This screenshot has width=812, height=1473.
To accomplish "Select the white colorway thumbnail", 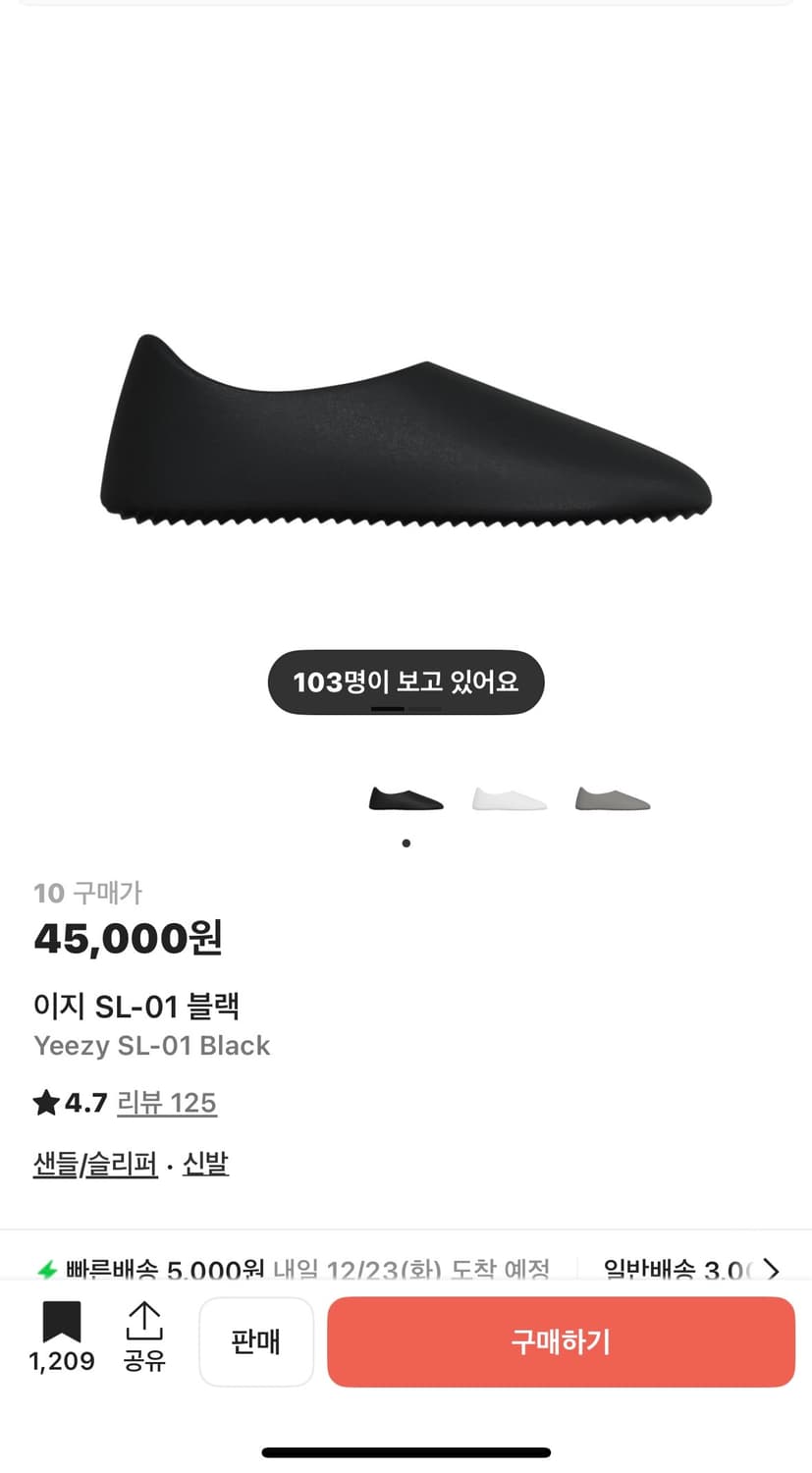I will click(x=509, y=797).
